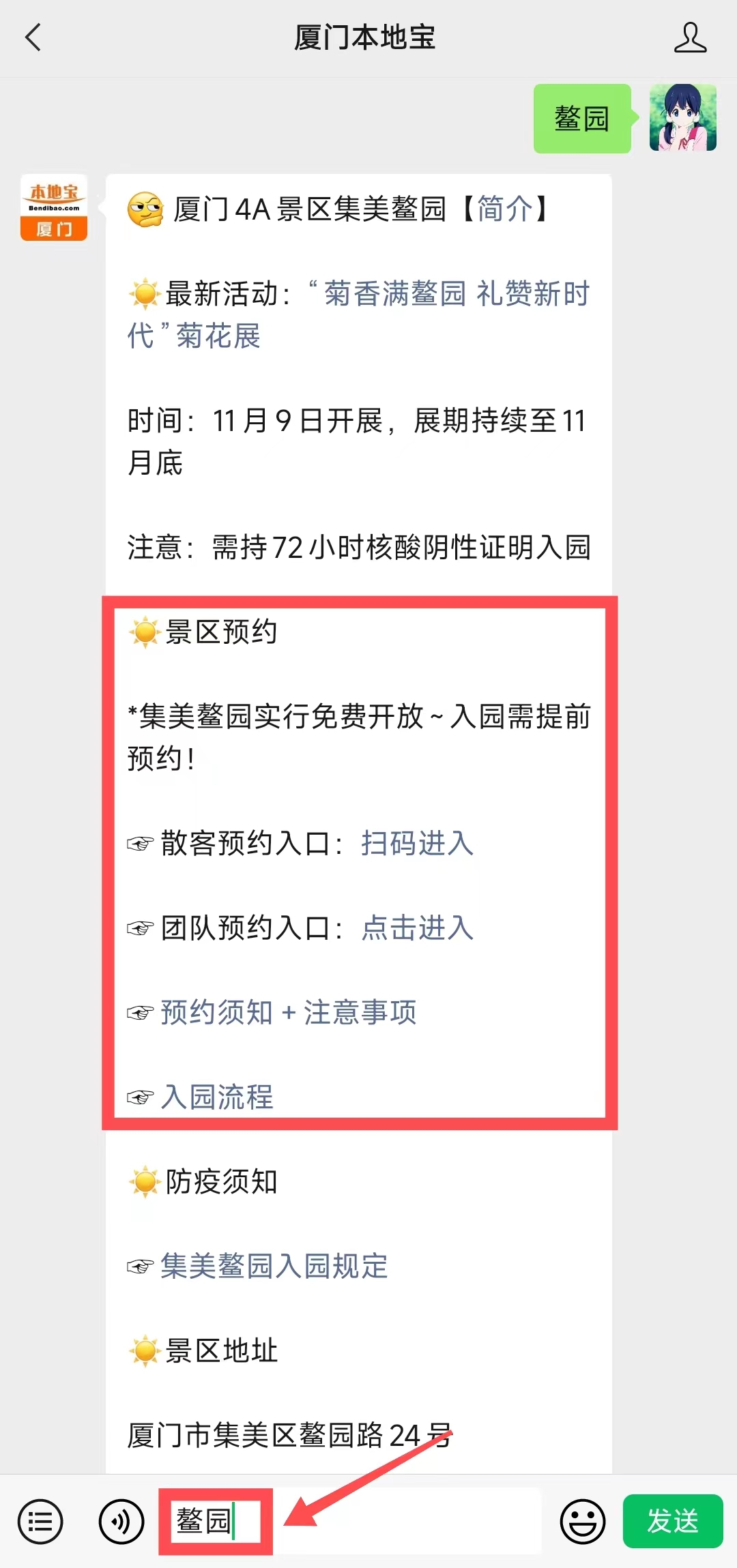Open the account menu list button
This screenshot has width=737, height=1568.
point(40,1522)
